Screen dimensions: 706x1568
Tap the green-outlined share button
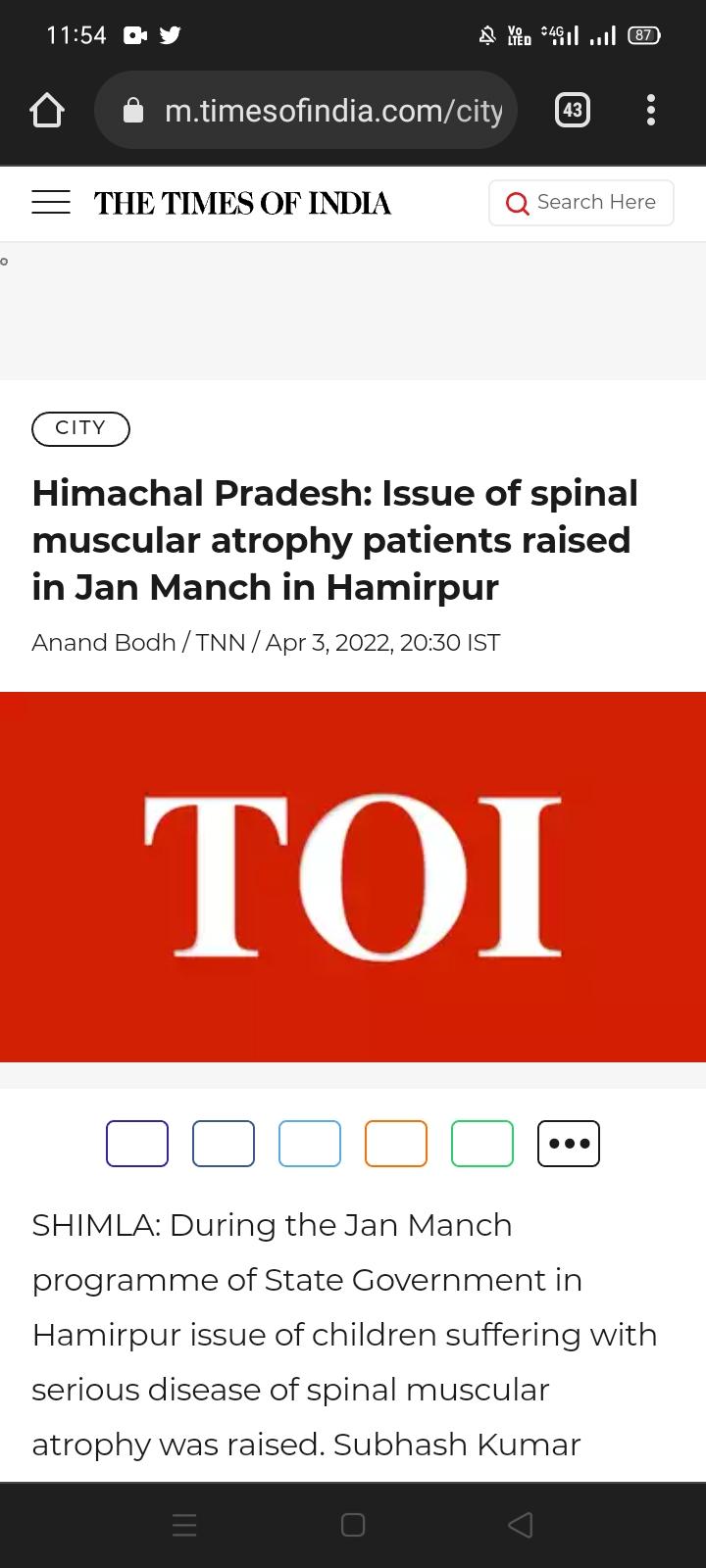coord(482,1144)
